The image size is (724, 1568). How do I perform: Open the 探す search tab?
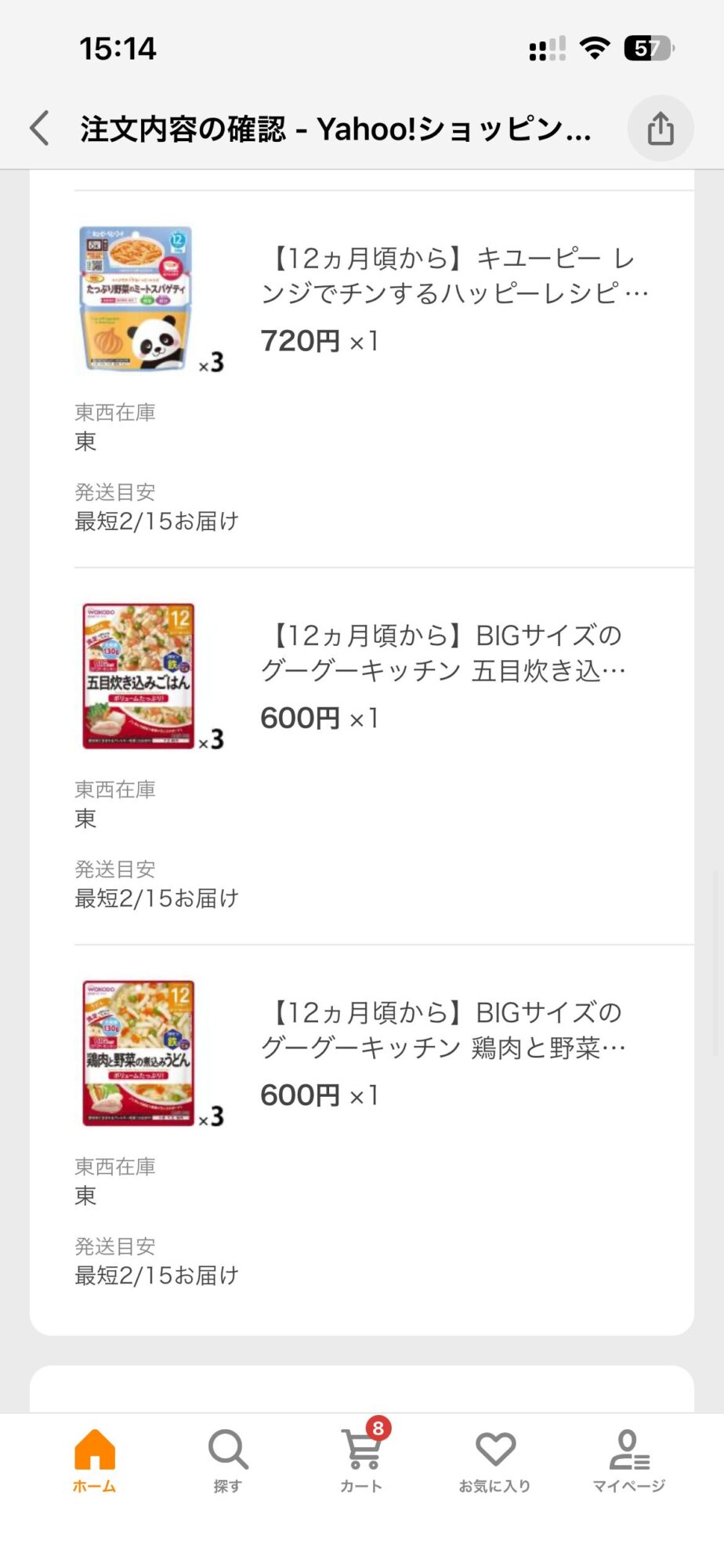click(228, 1460)
